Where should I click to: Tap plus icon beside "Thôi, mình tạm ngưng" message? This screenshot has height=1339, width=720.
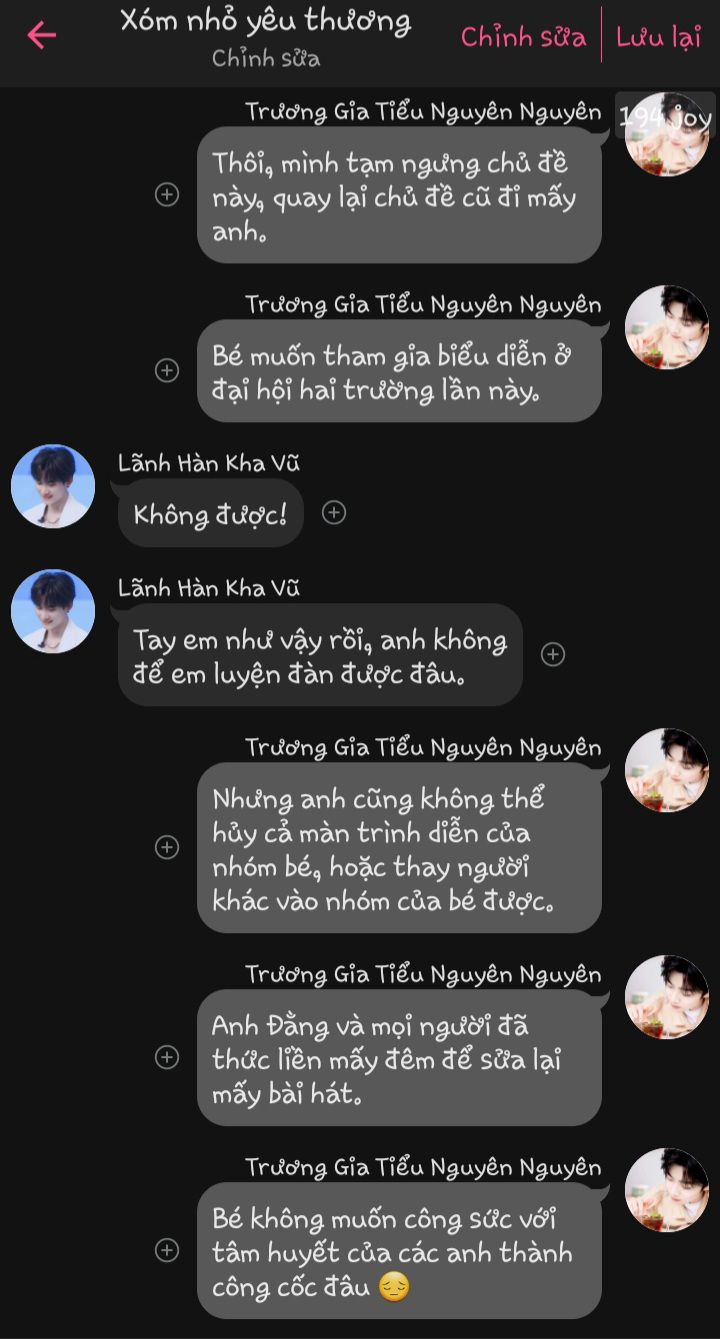[167, 195]
